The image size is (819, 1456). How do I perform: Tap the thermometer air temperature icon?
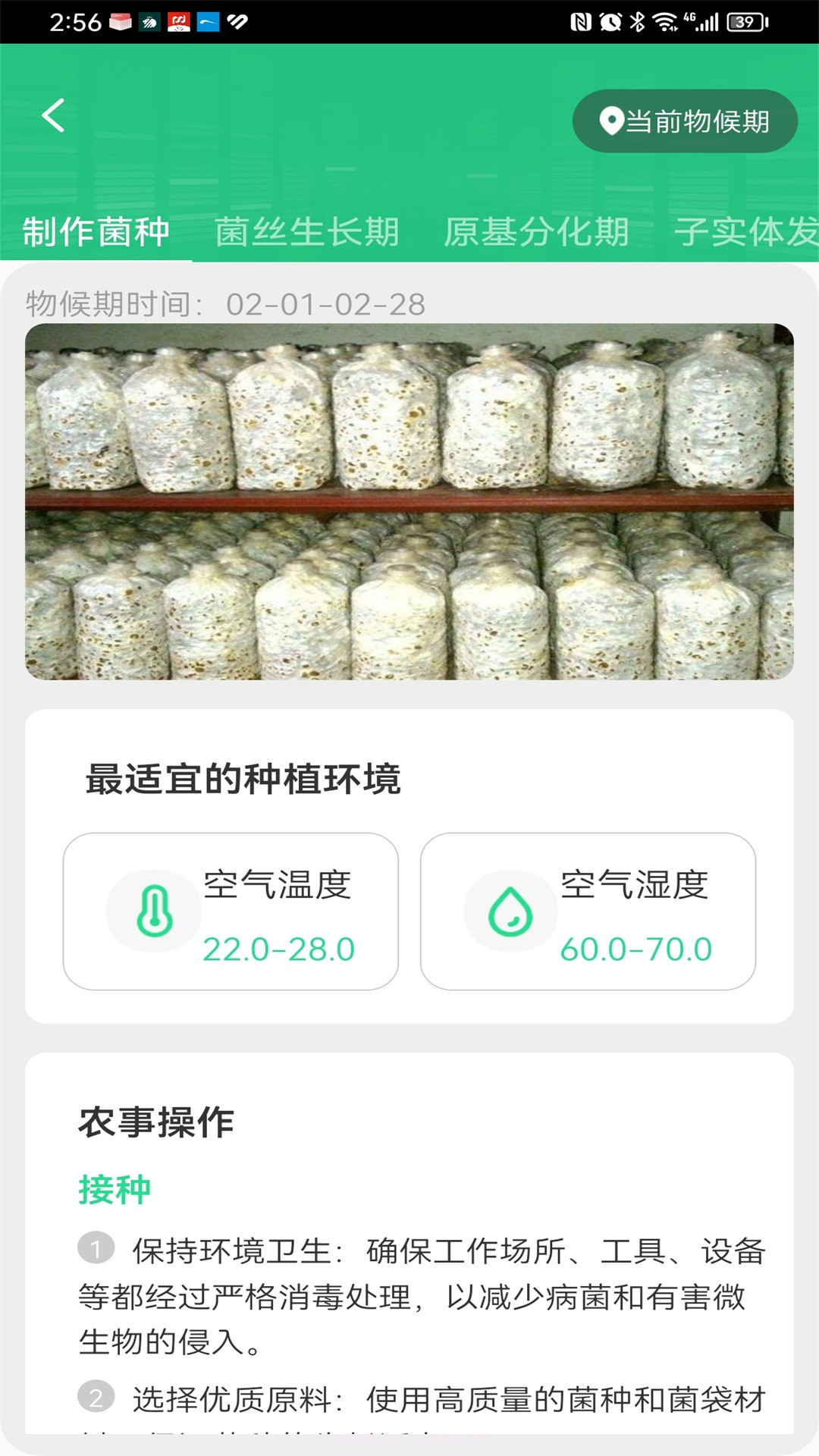155,909
